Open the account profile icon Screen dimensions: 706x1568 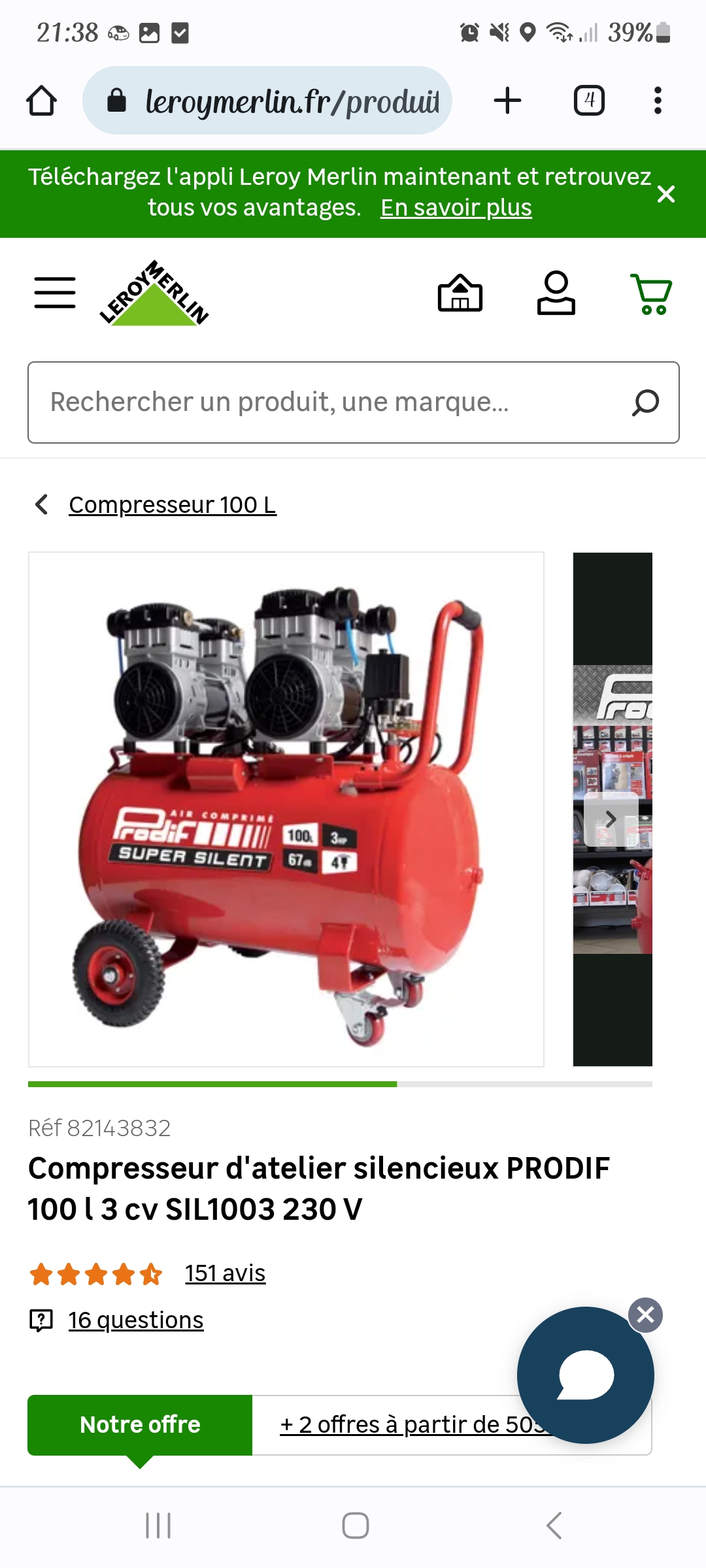pyautogui.click(x=556, y=293)
